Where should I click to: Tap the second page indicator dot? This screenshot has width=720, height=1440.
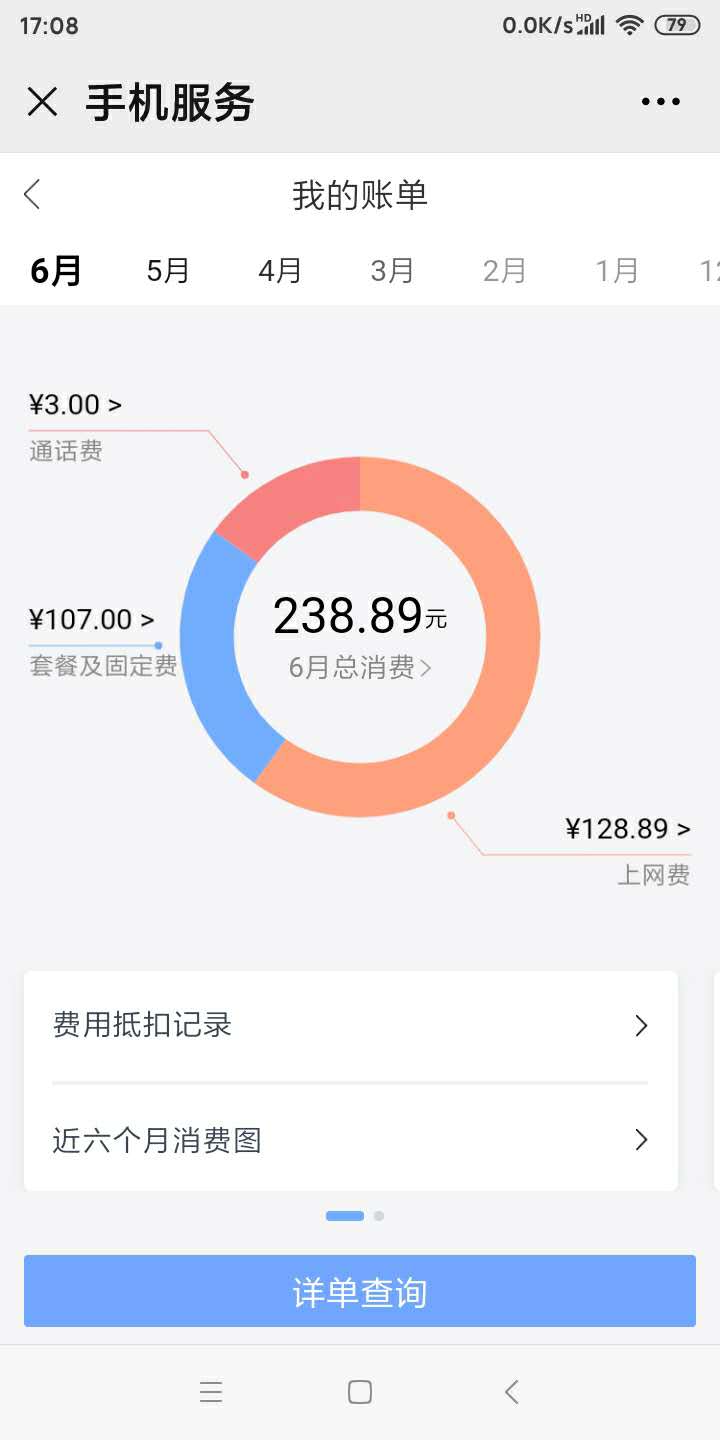(x=378, y=1216)
